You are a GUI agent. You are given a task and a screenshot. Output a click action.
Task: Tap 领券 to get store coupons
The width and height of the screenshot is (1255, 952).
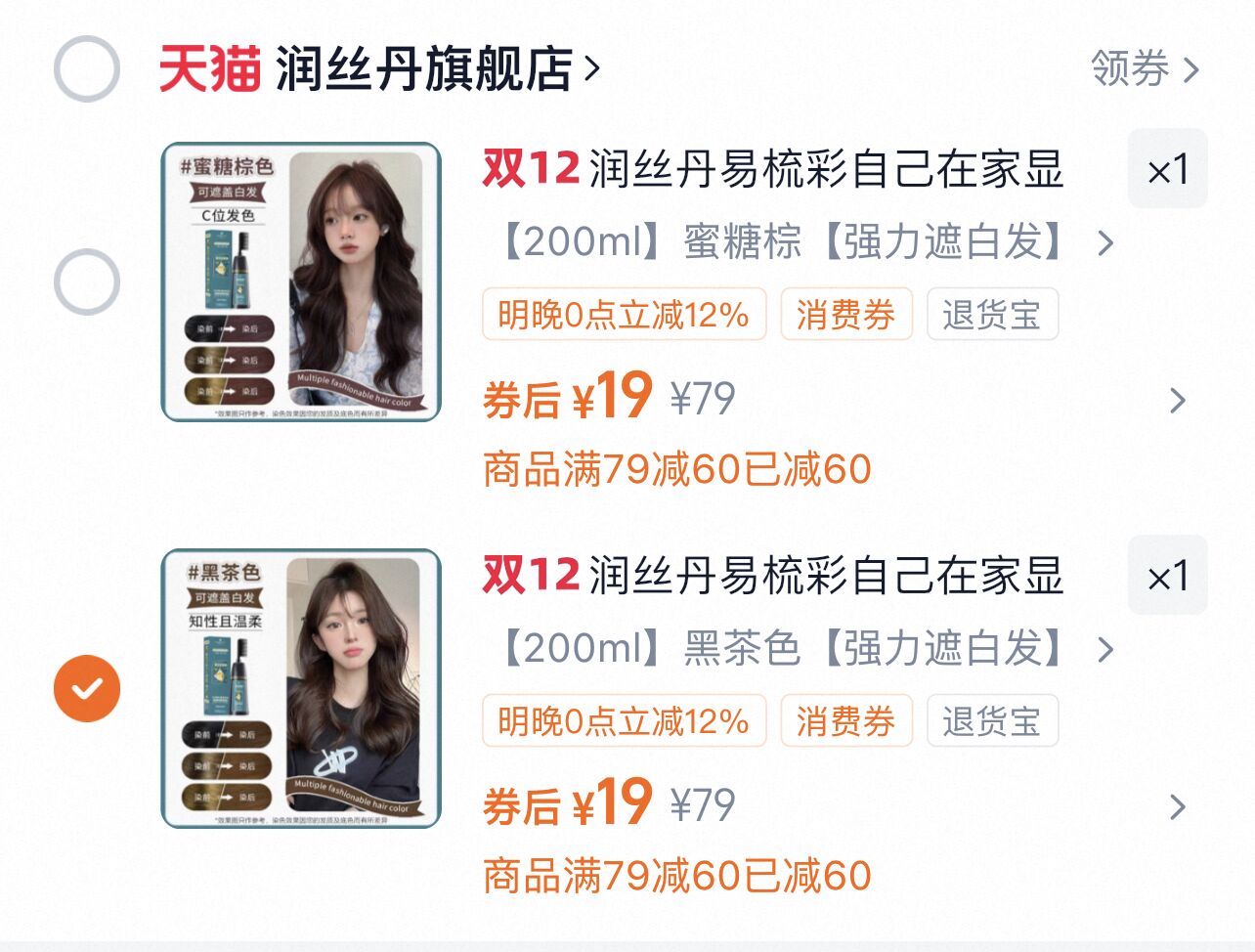pyautogui.click(x=1144, y=69)
